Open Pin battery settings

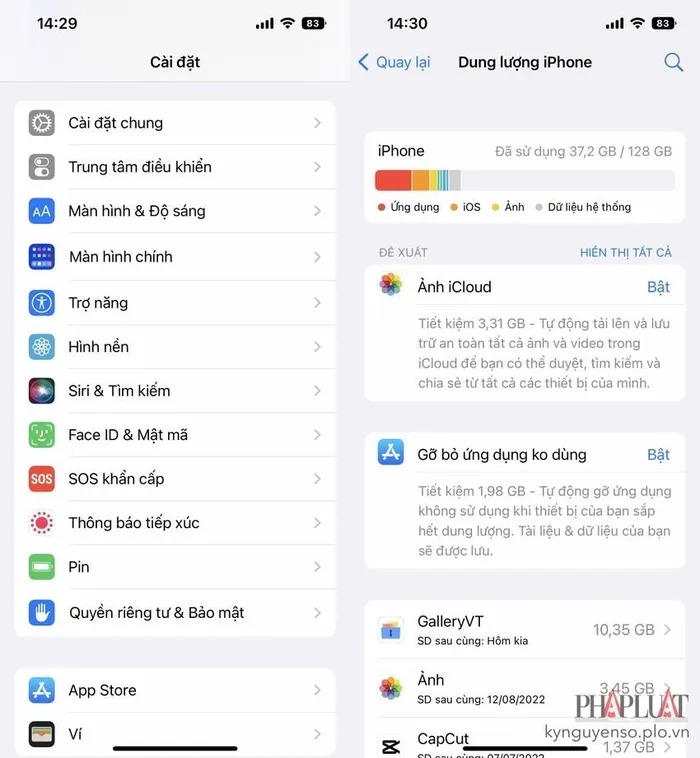(x=175, y=567)
